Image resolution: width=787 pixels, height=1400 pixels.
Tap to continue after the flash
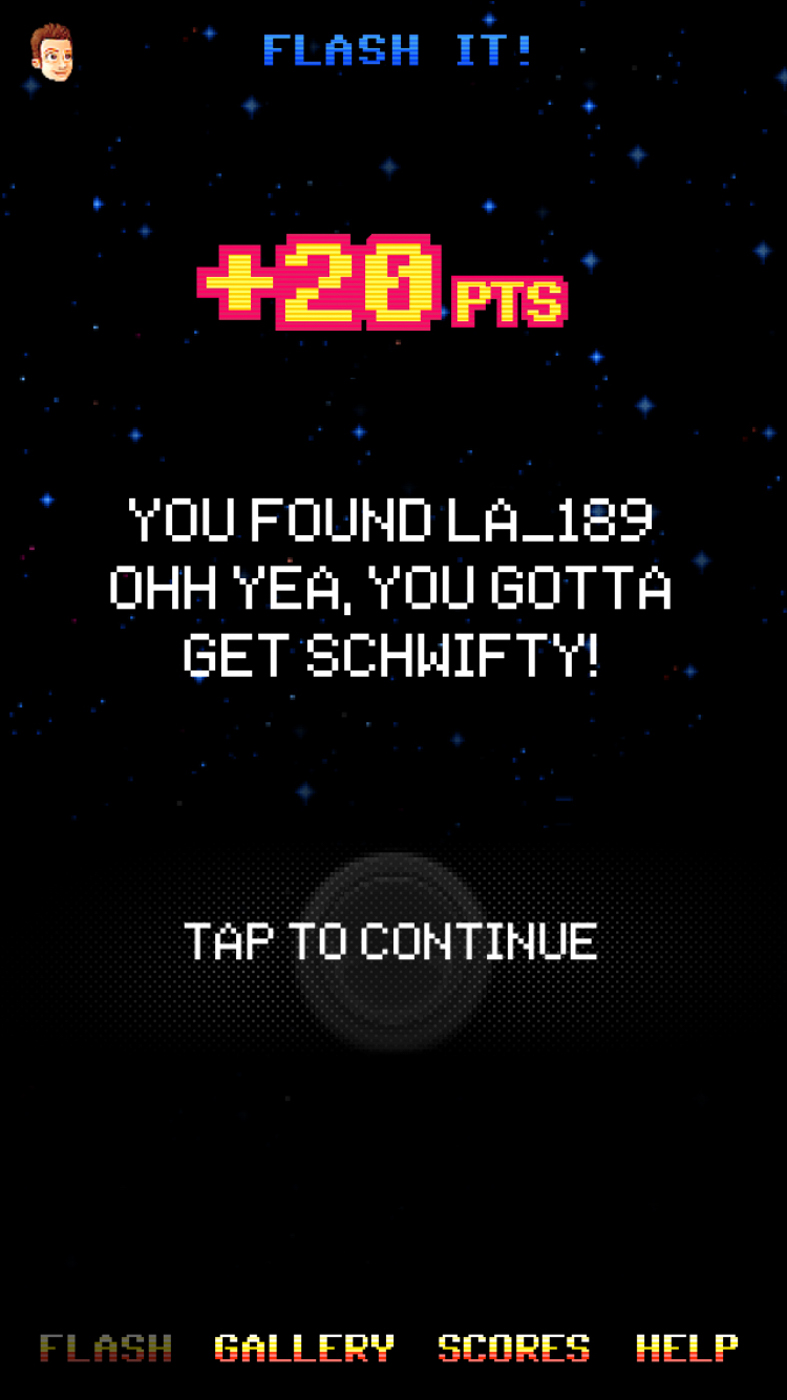[x=391, y=941]
